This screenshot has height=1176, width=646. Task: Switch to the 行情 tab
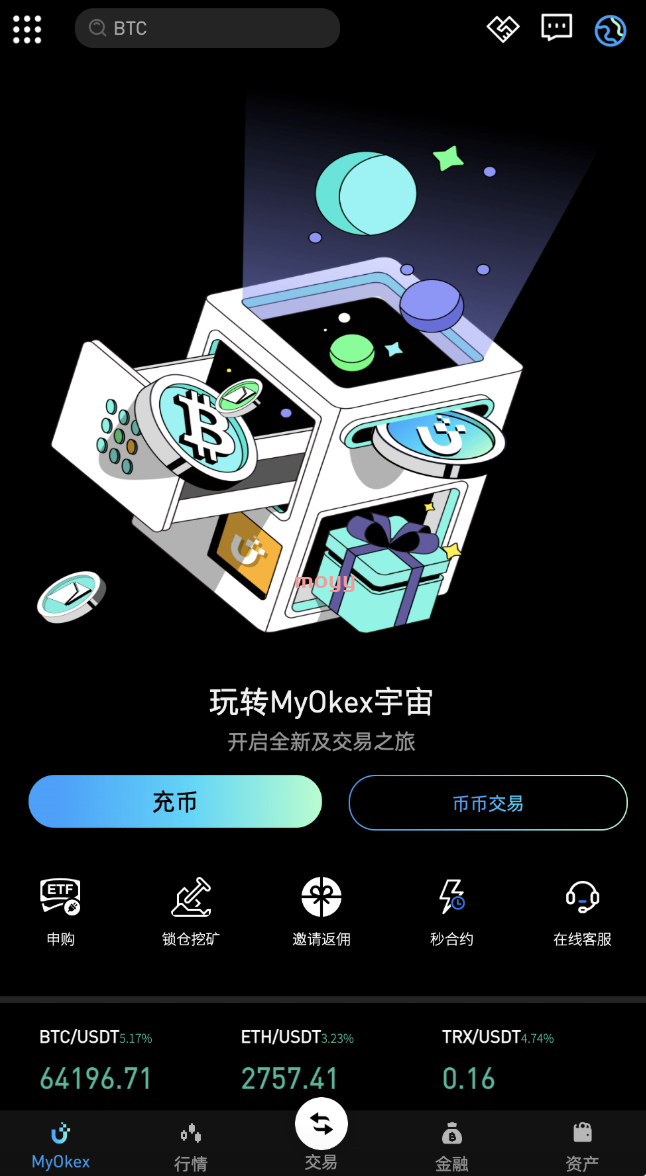point(191,1145)
